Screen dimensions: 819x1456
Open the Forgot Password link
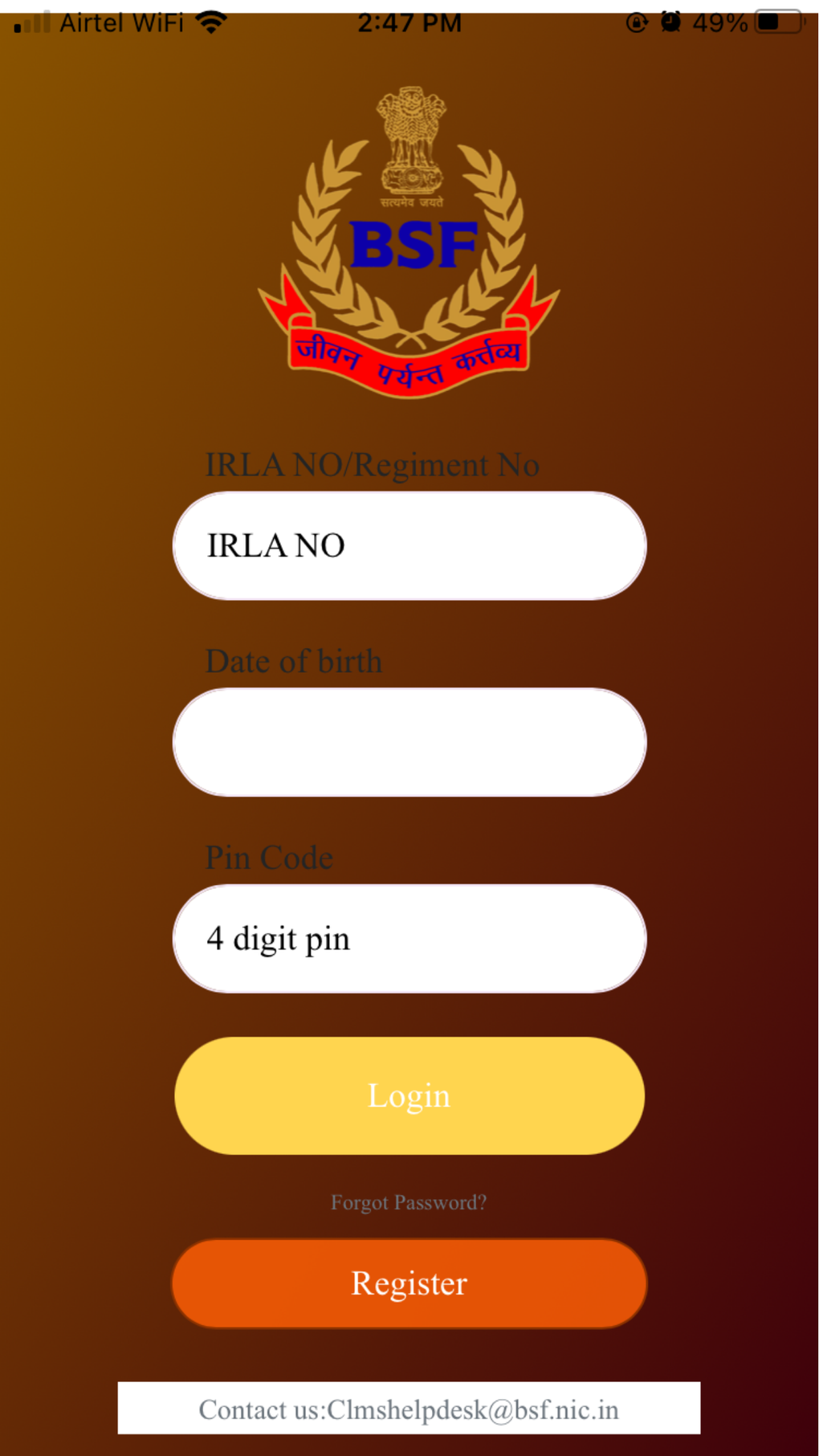[409, 1202]
